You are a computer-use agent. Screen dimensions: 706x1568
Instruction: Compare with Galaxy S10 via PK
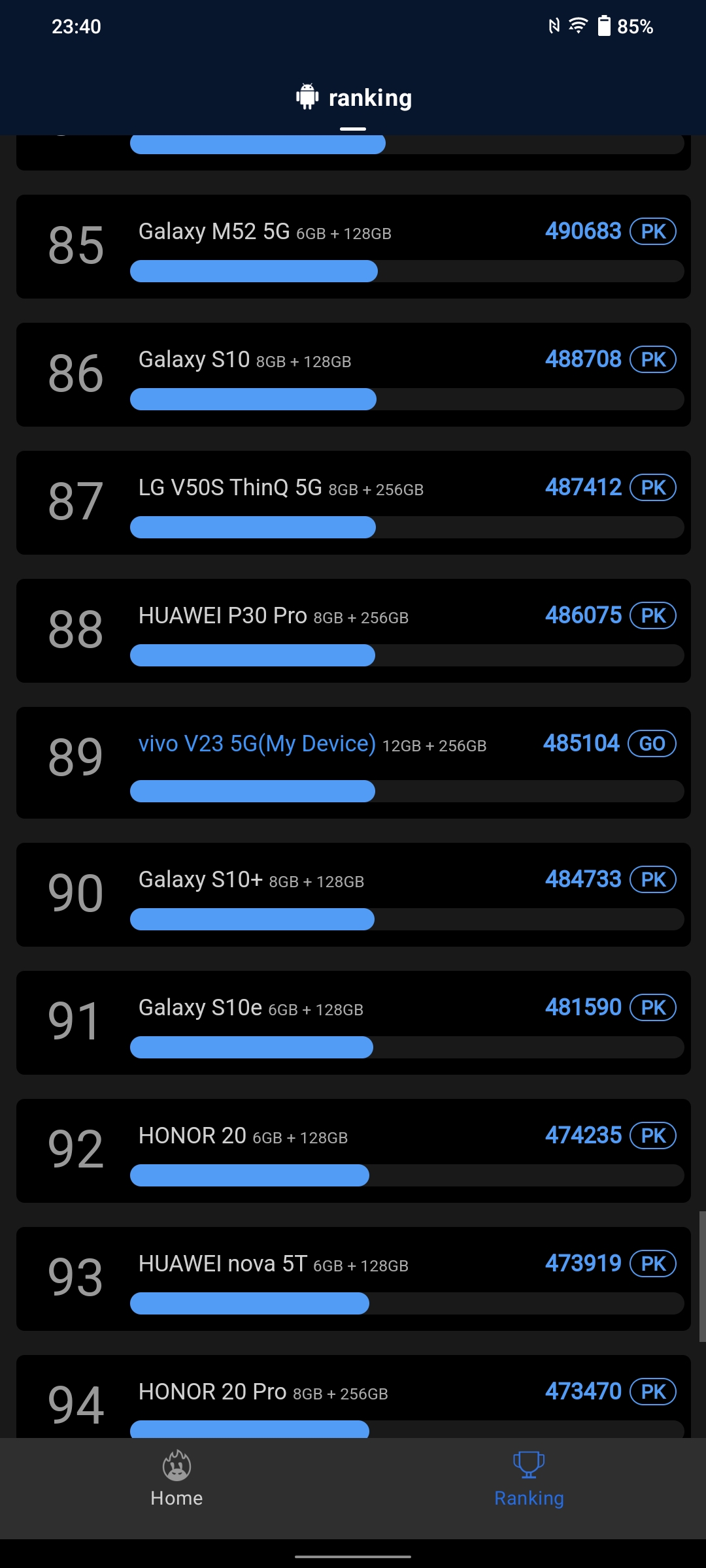coord(652,360)
